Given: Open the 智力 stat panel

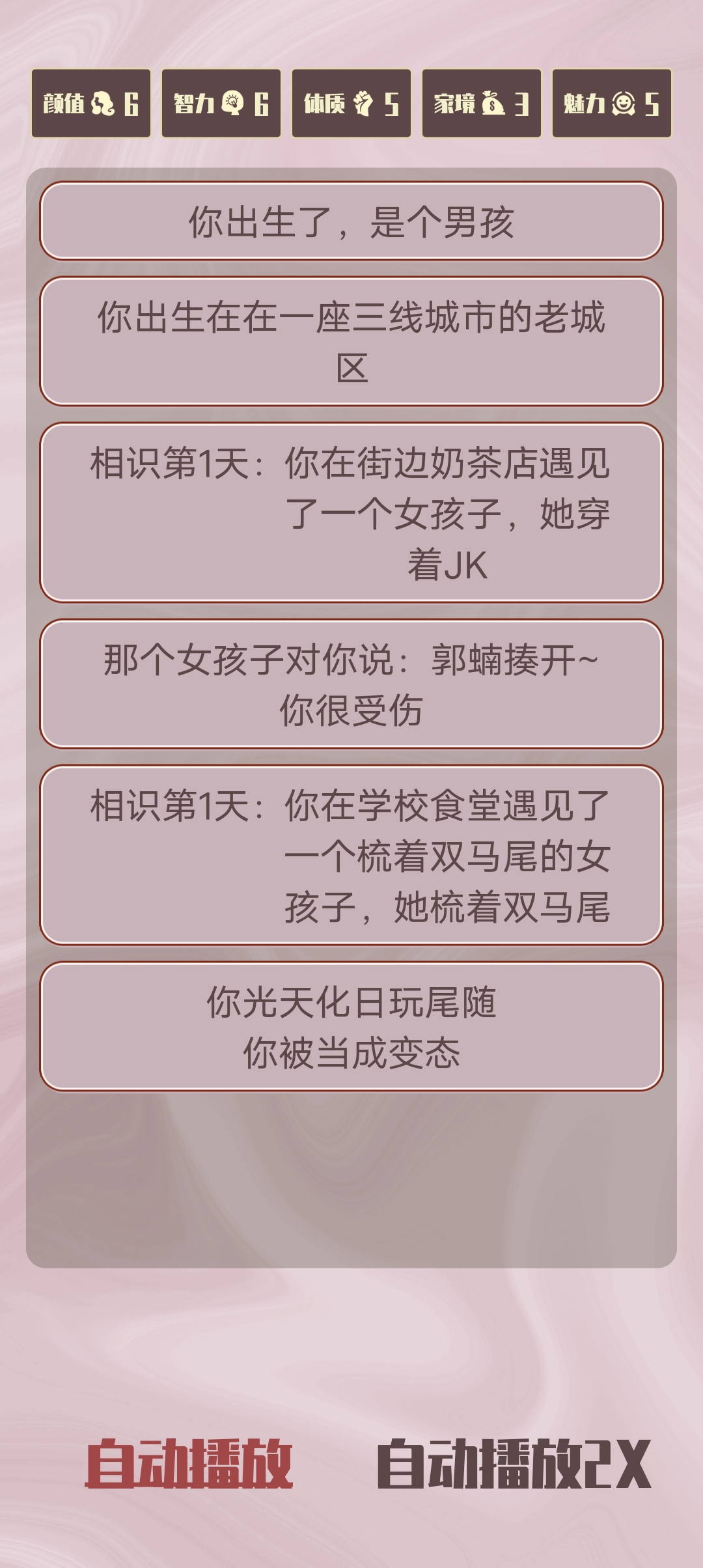Looking at the screenshot, I should click(221, 104).
